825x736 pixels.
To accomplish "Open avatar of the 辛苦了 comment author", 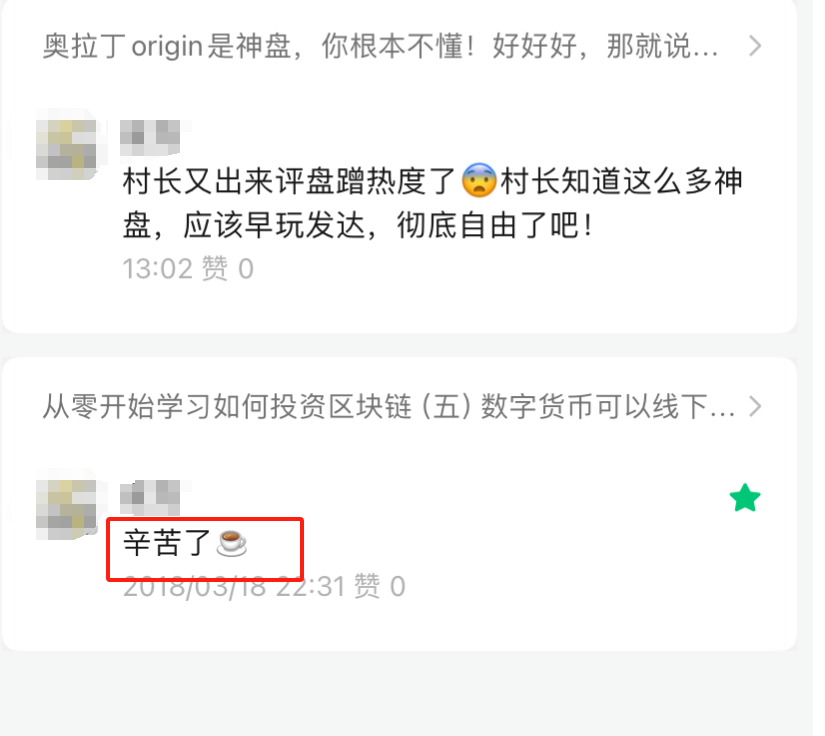I will click(66, 510).
